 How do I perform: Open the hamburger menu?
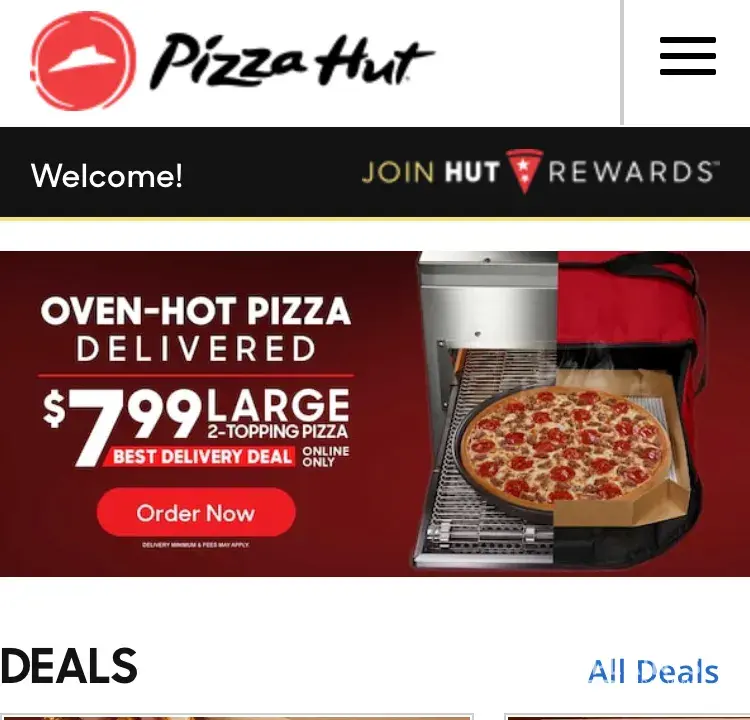687,57
